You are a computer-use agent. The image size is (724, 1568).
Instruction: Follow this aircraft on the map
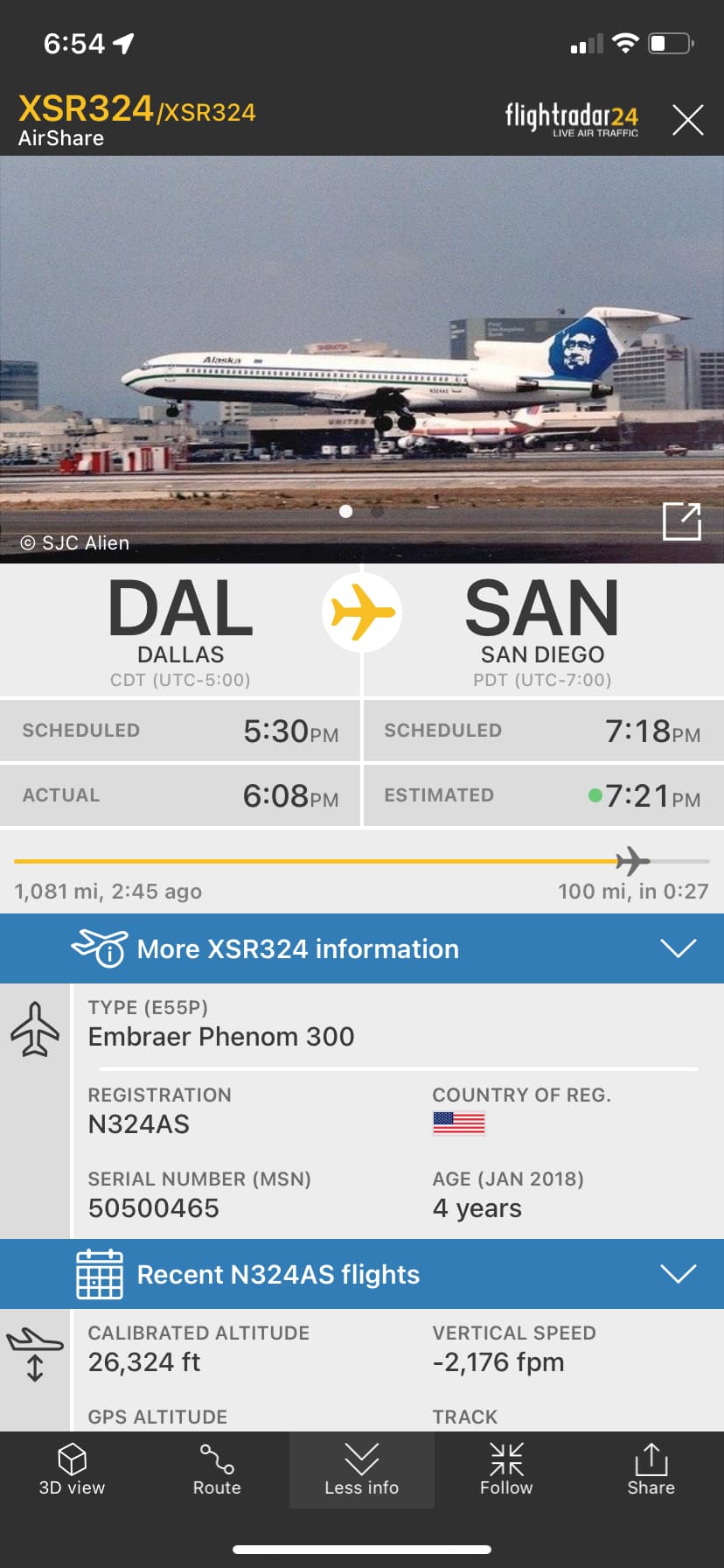pos(506,1470)
